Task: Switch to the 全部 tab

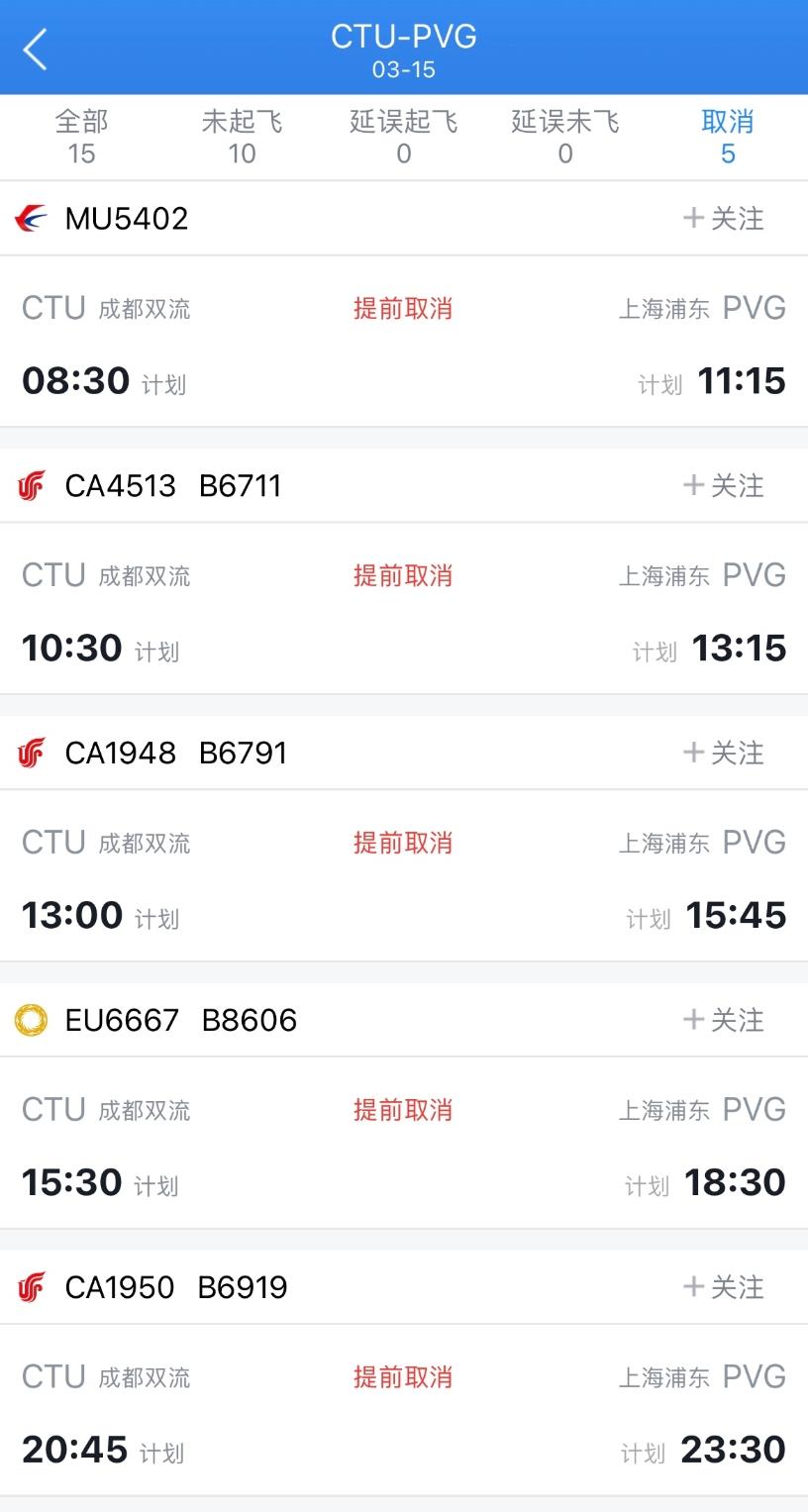Action: (x=81, y=137)
